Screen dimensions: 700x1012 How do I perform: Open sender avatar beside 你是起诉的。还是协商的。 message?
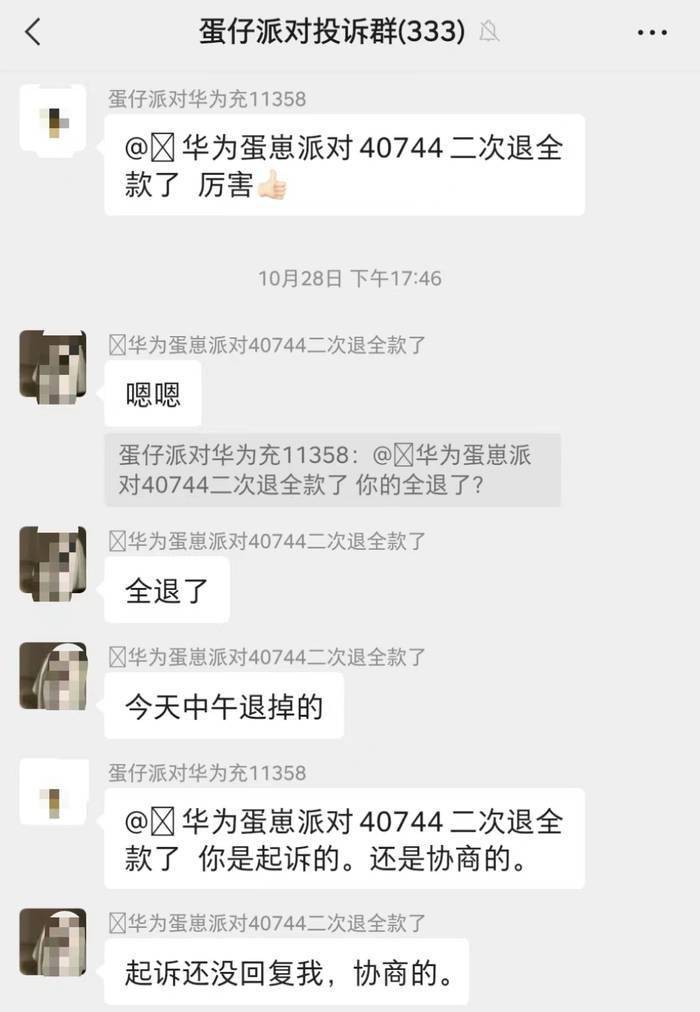click(x=52, y=793)
